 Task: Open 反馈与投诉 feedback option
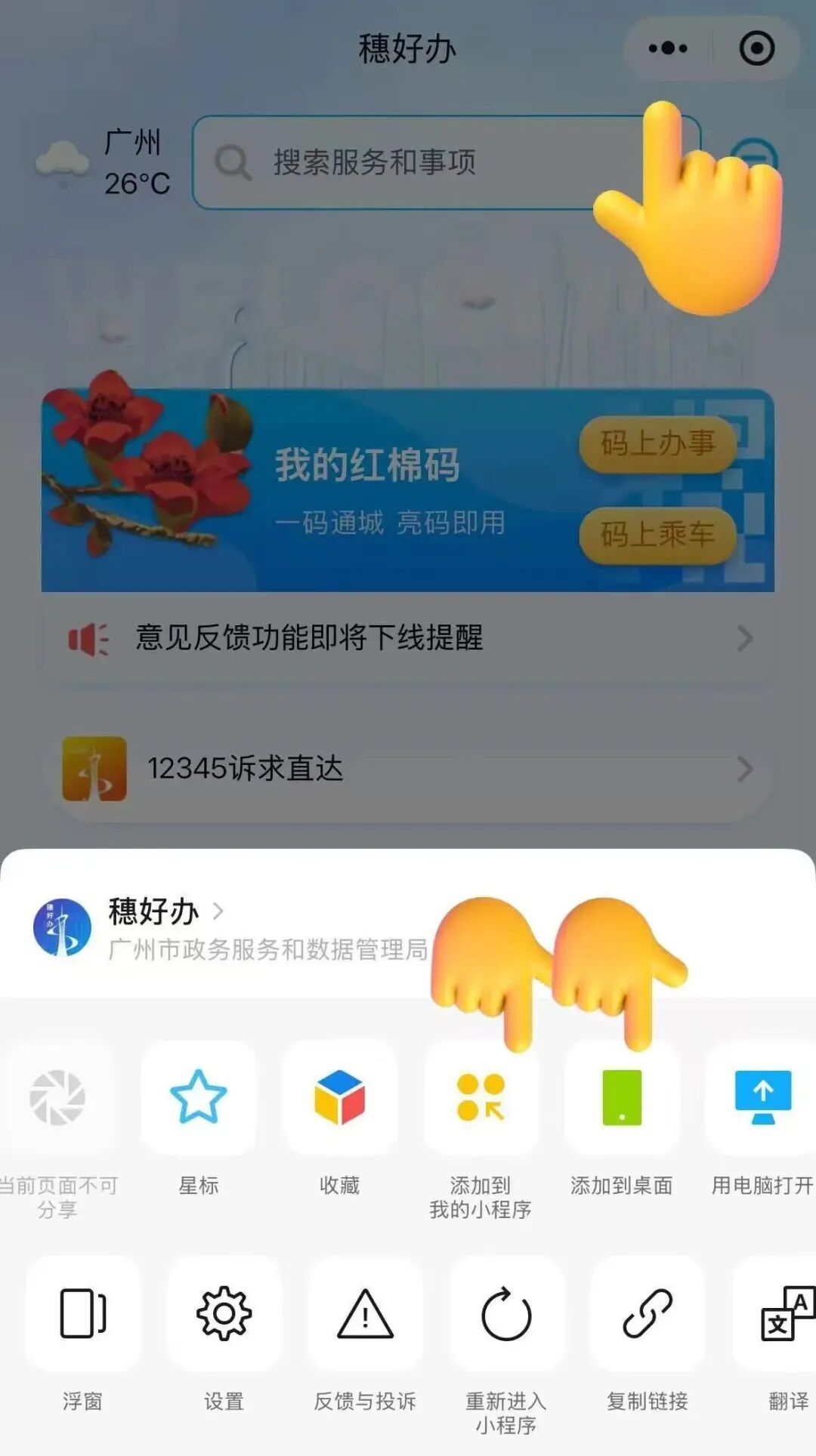click(x=365, y=1314)
